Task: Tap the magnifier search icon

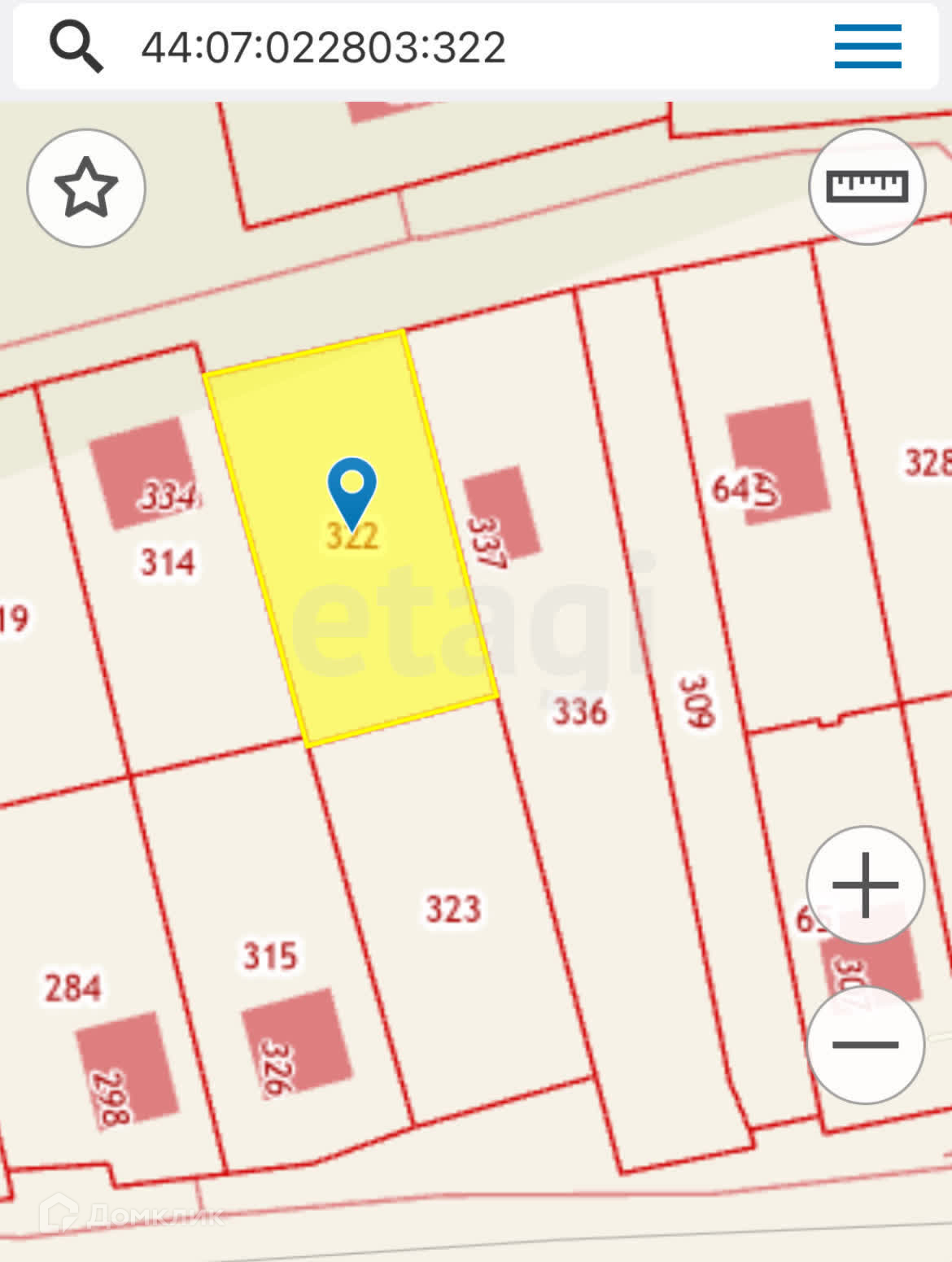Action: coord(76,46)
